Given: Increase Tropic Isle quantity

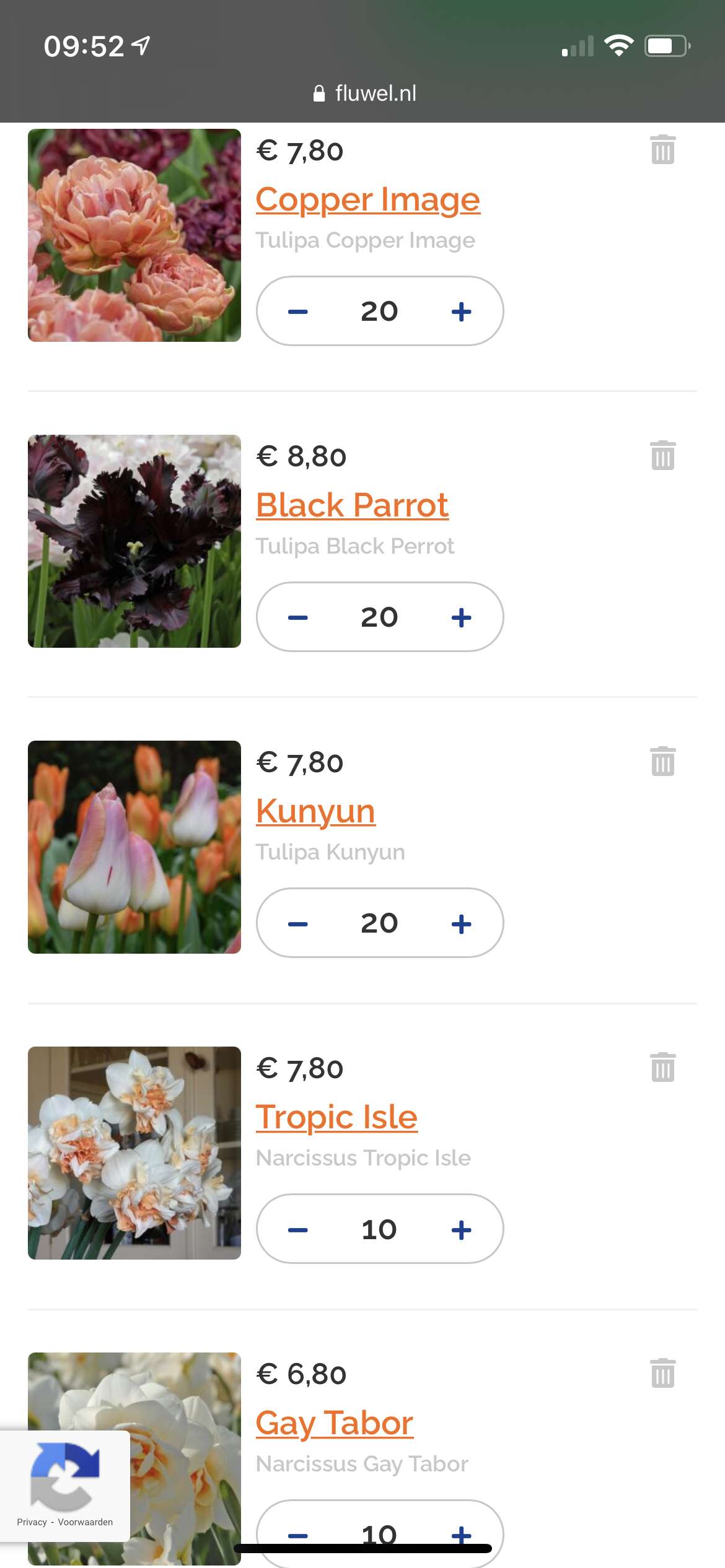Looking at the screenshot, I should pos(461,1229).
